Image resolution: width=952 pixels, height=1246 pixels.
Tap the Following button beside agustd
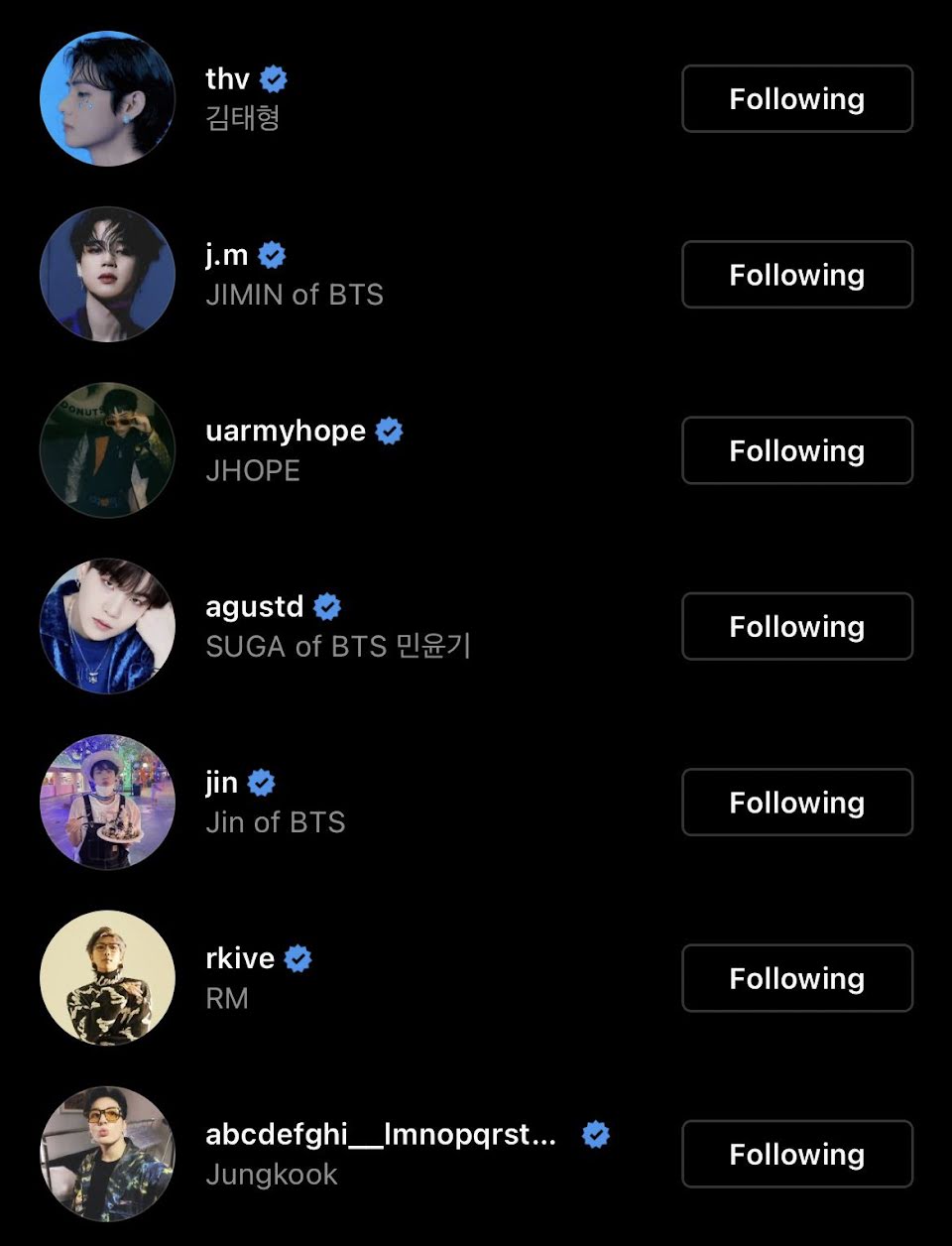click(796, 626)
